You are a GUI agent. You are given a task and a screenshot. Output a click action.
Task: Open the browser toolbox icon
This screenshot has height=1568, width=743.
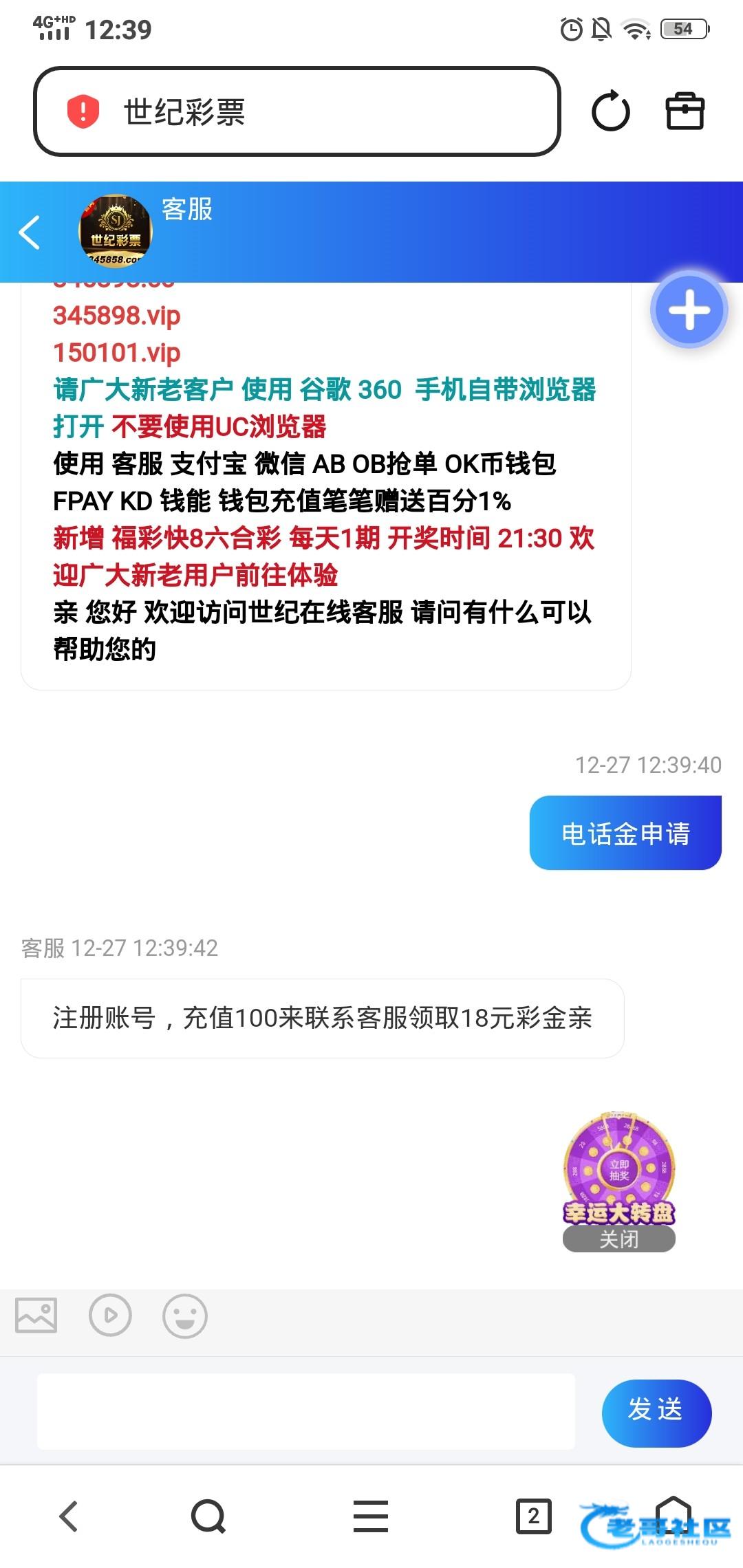pos(685,111)
